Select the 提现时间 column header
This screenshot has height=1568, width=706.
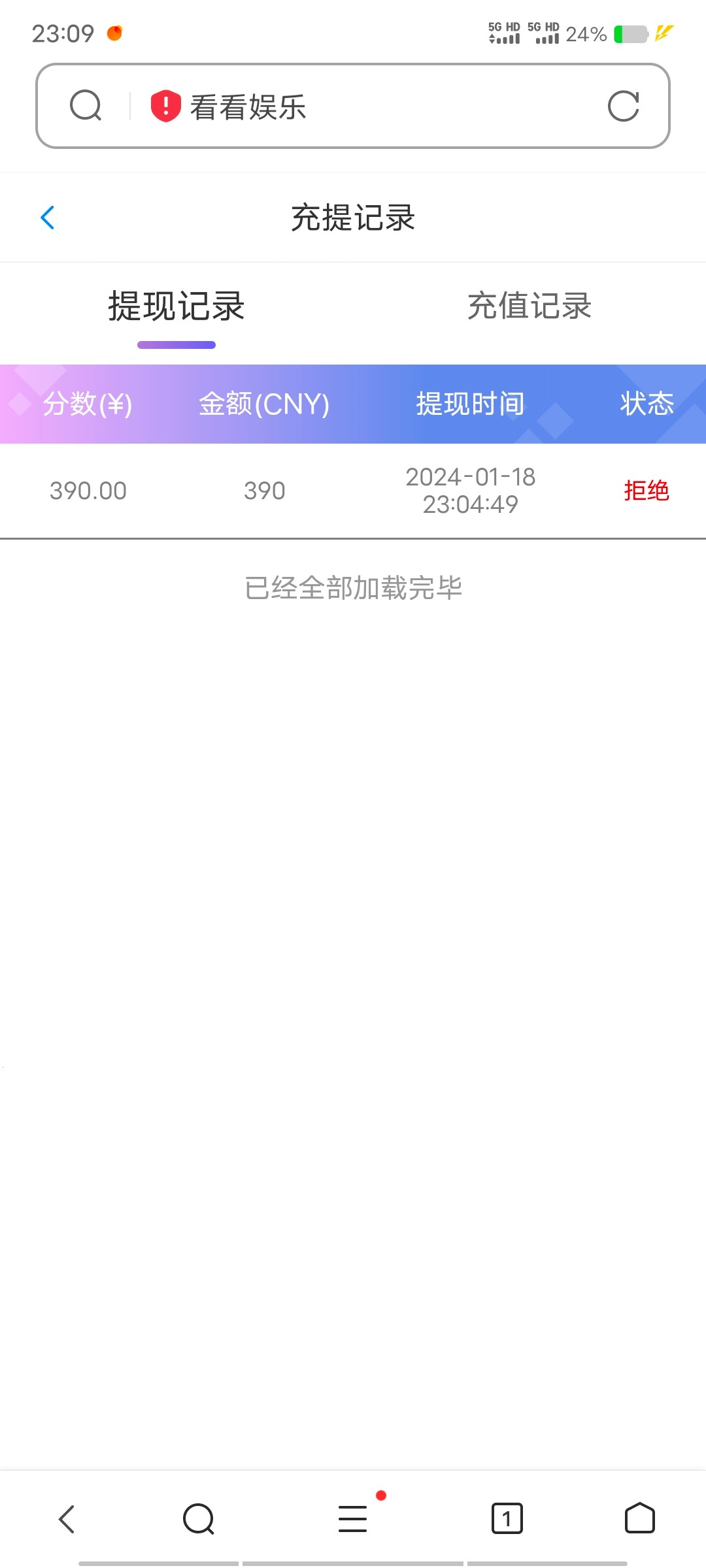pos(469,404)
